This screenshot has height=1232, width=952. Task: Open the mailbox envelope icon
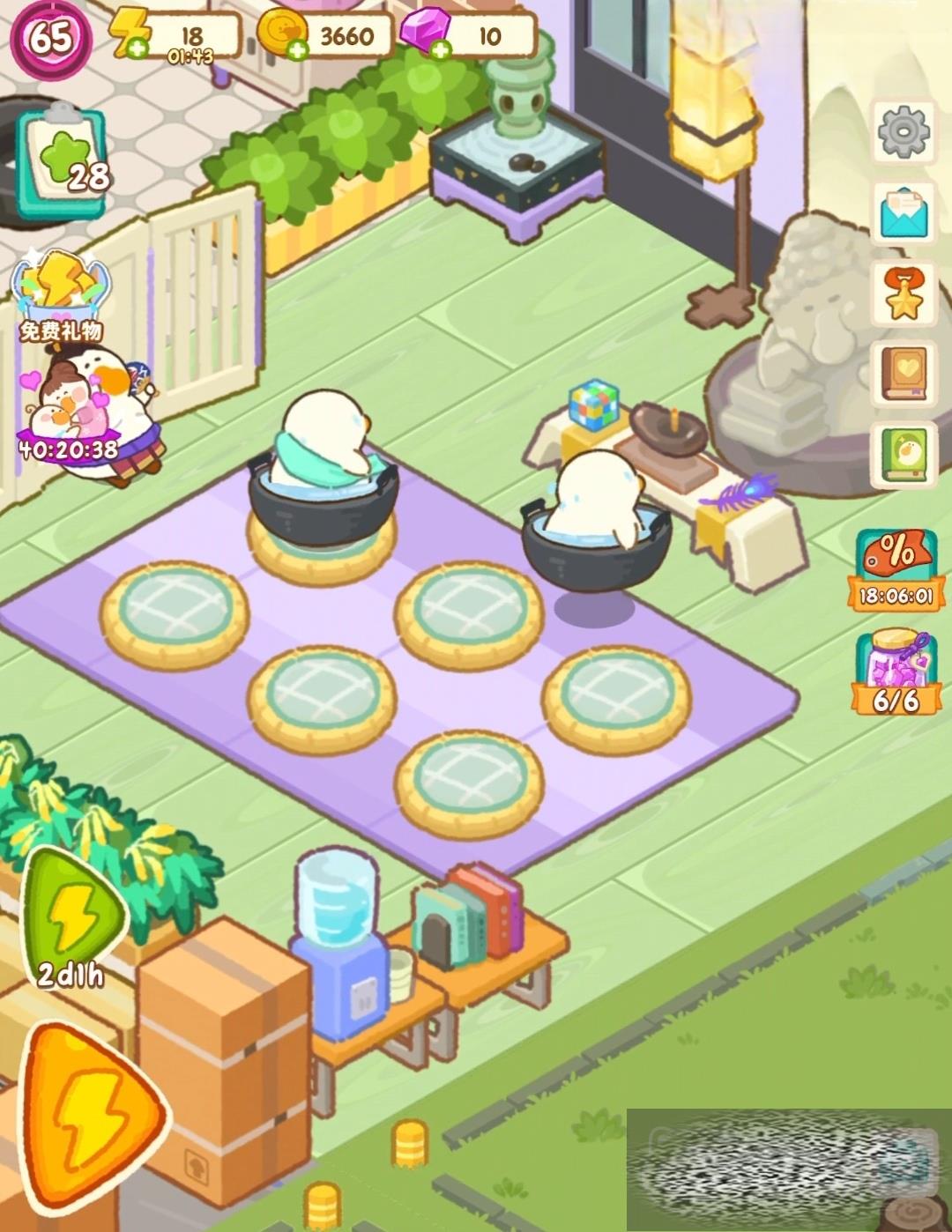tap(903, 212)
